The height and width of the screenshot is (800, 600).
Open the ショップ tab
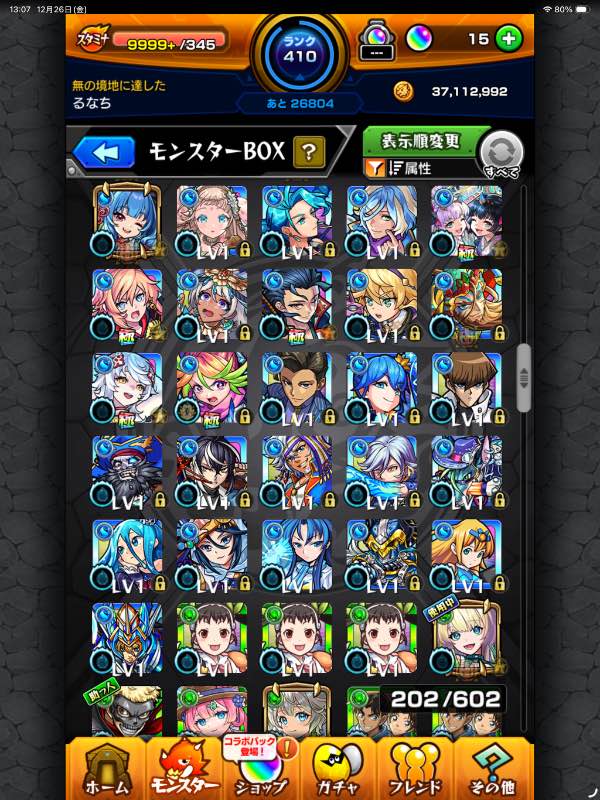tap(262, 768)
